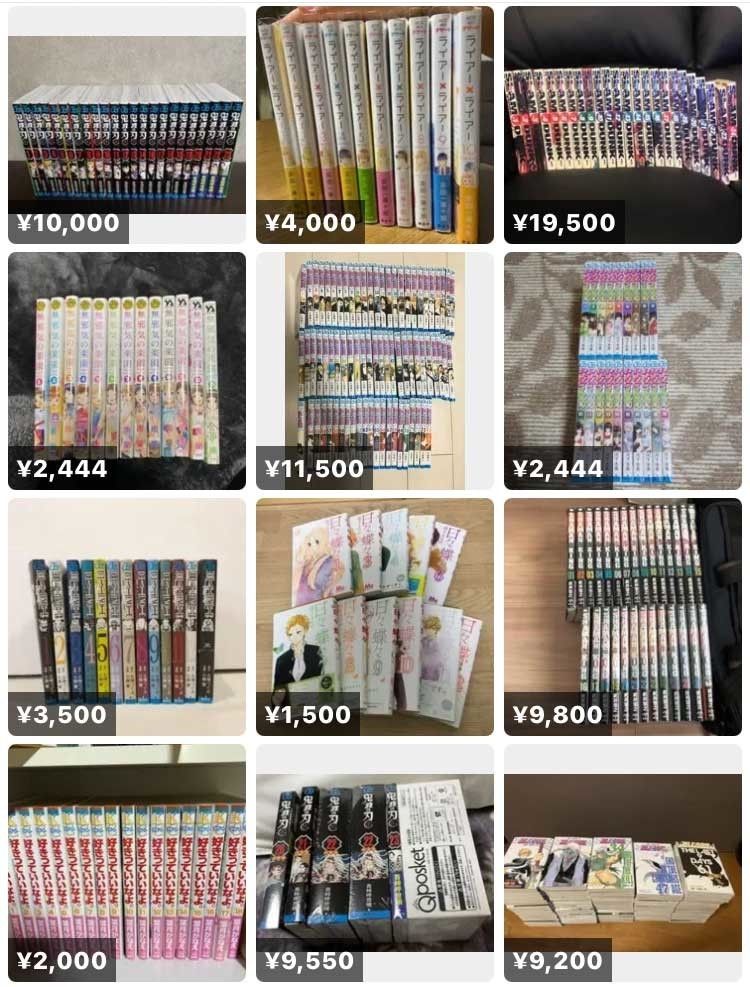Select the ¥19,500 manga collection

click(x=622, y=125)
